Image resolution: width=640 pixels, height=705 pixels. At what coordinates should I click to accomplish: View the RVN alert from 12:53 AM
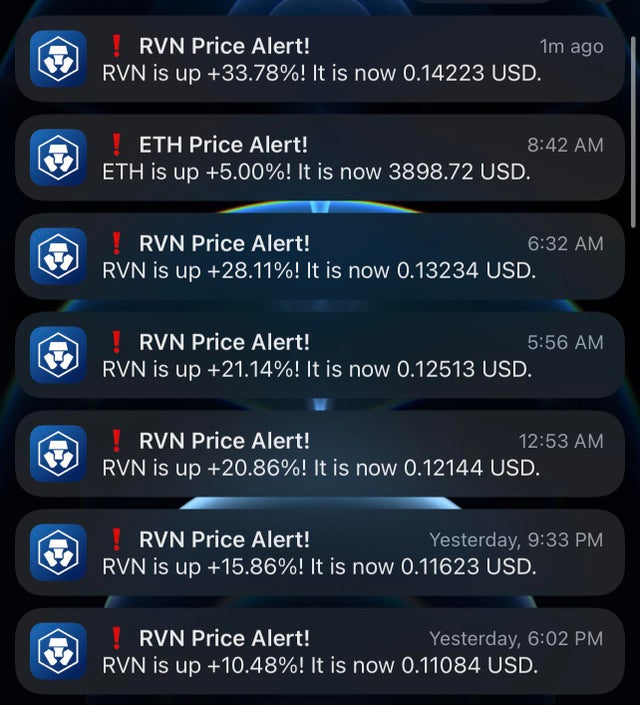[x=320, y=454]
